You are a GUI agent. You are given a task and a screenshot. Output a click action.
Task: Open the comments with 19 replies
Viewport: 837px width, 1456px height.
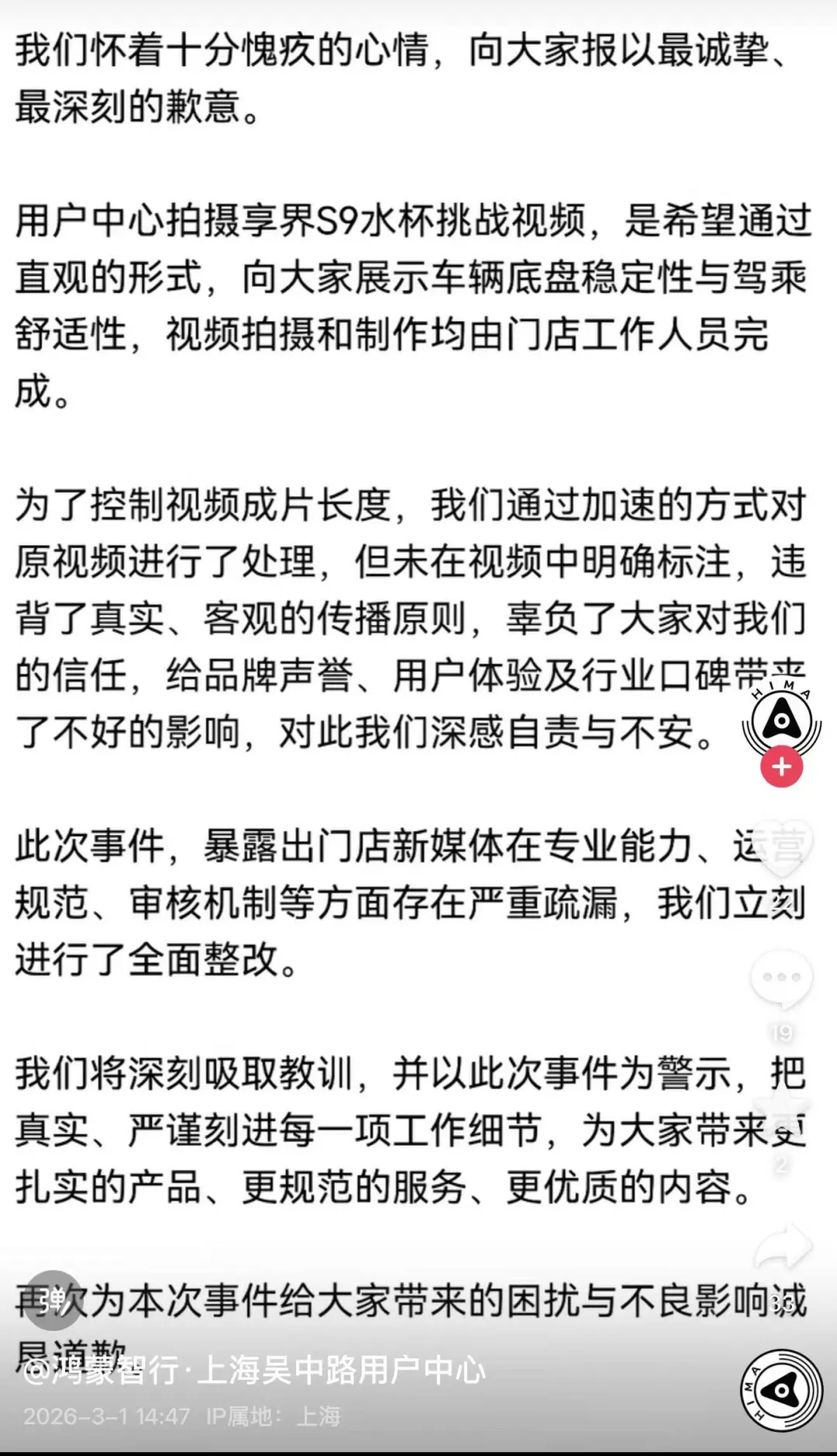[x=781, y=979]
